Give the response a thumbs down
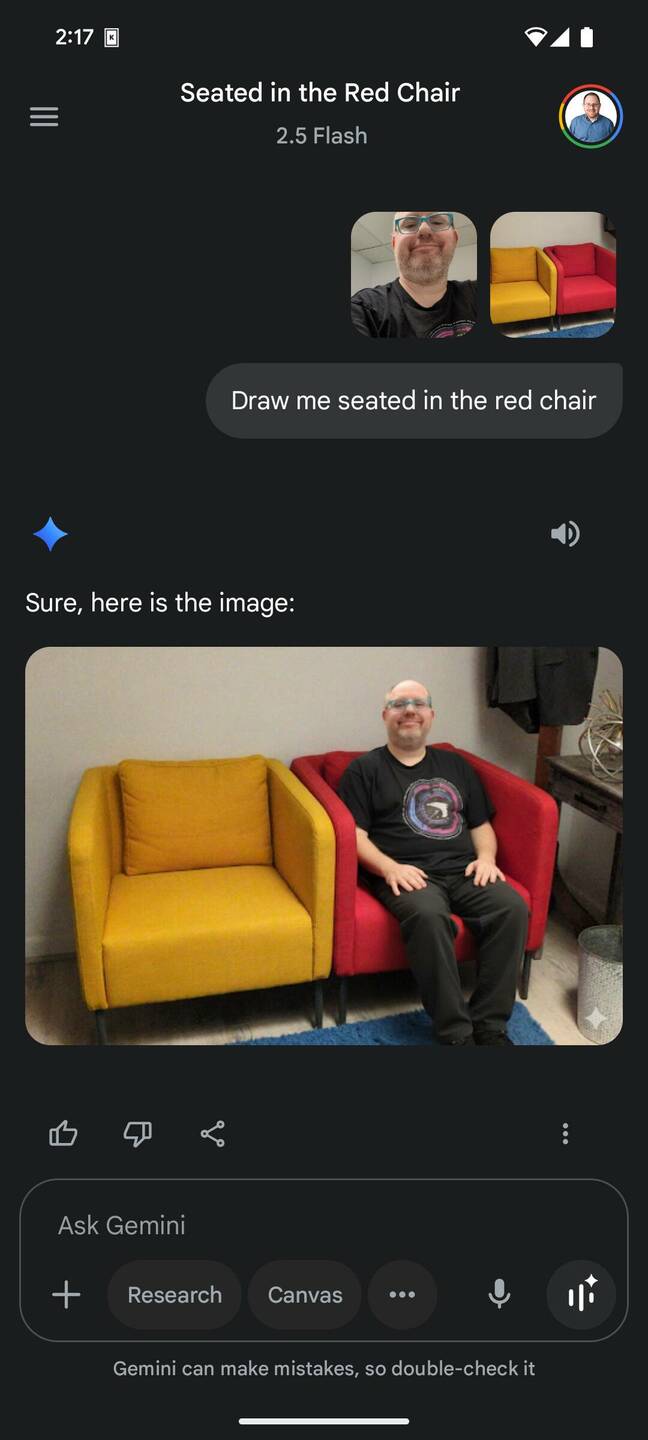 [x=138, y=1133]
